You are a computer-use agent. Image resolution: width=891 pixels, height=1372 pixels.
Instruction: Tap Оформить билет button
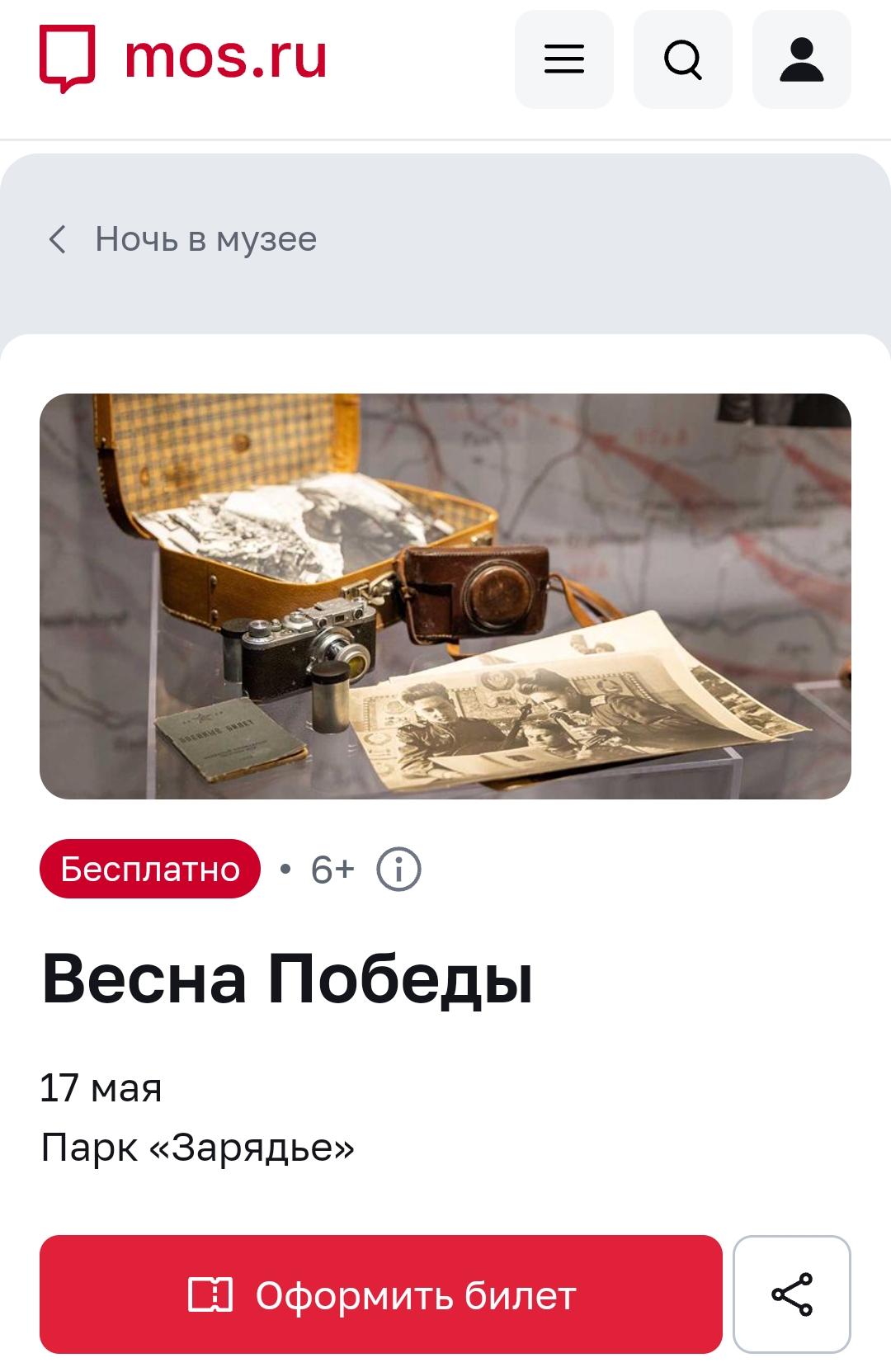381,1294
